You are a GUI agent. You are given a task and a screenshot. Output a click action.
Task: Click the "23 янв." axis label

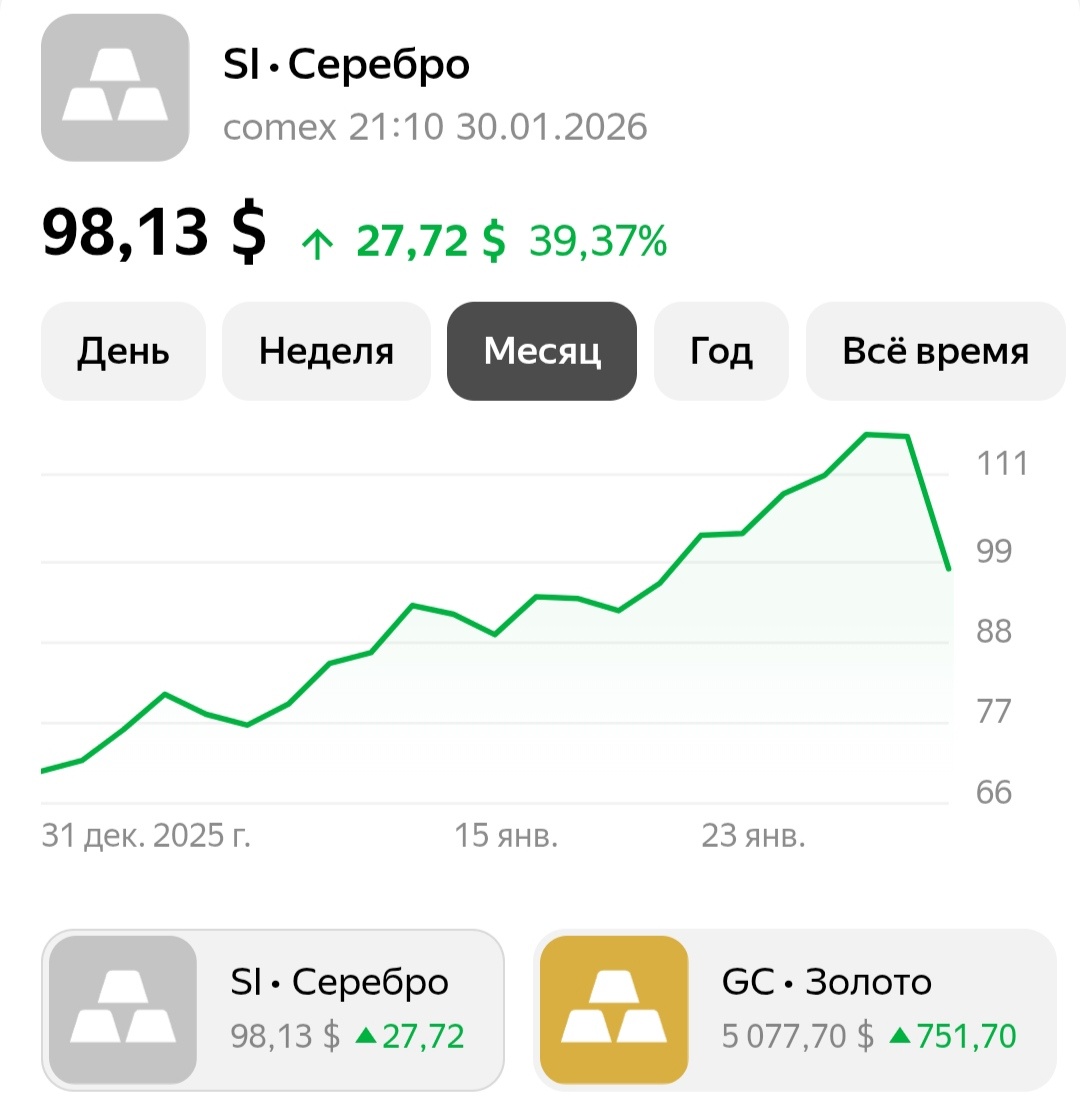755,838
